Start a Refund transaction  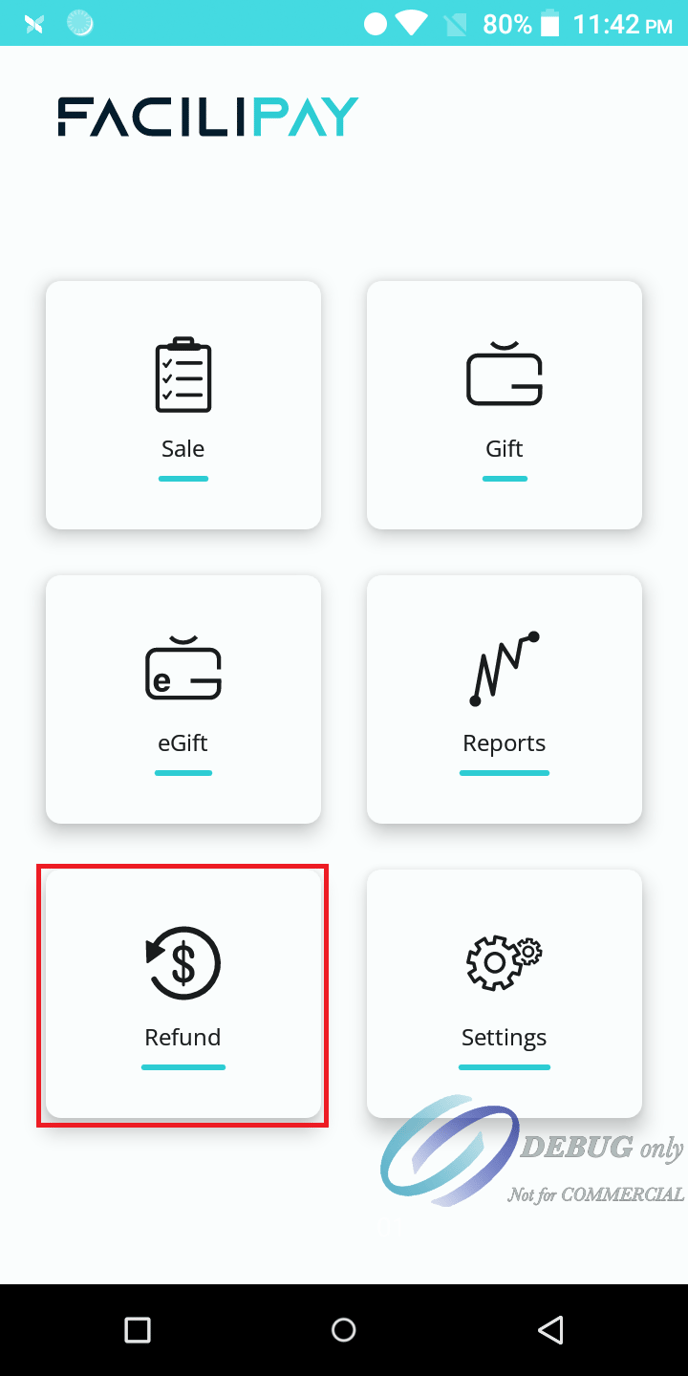click(183, 993)
